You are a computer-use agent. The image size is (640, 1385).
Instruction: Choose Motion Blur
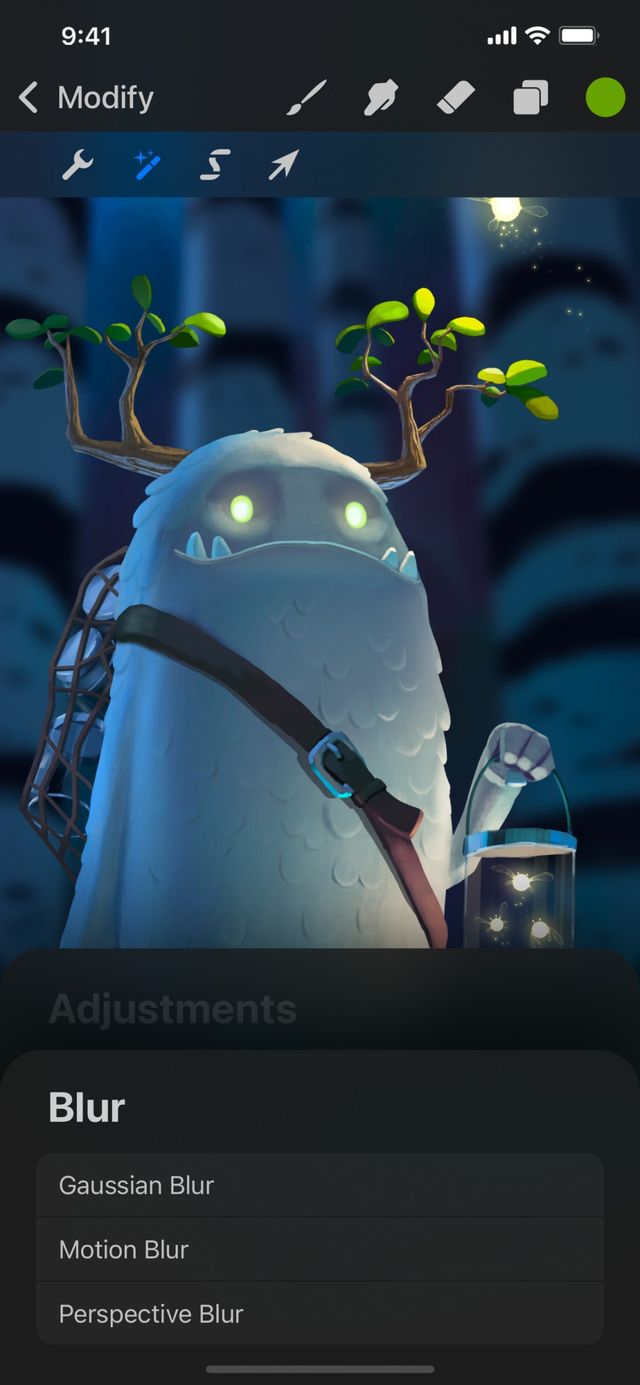[320, 1249]
